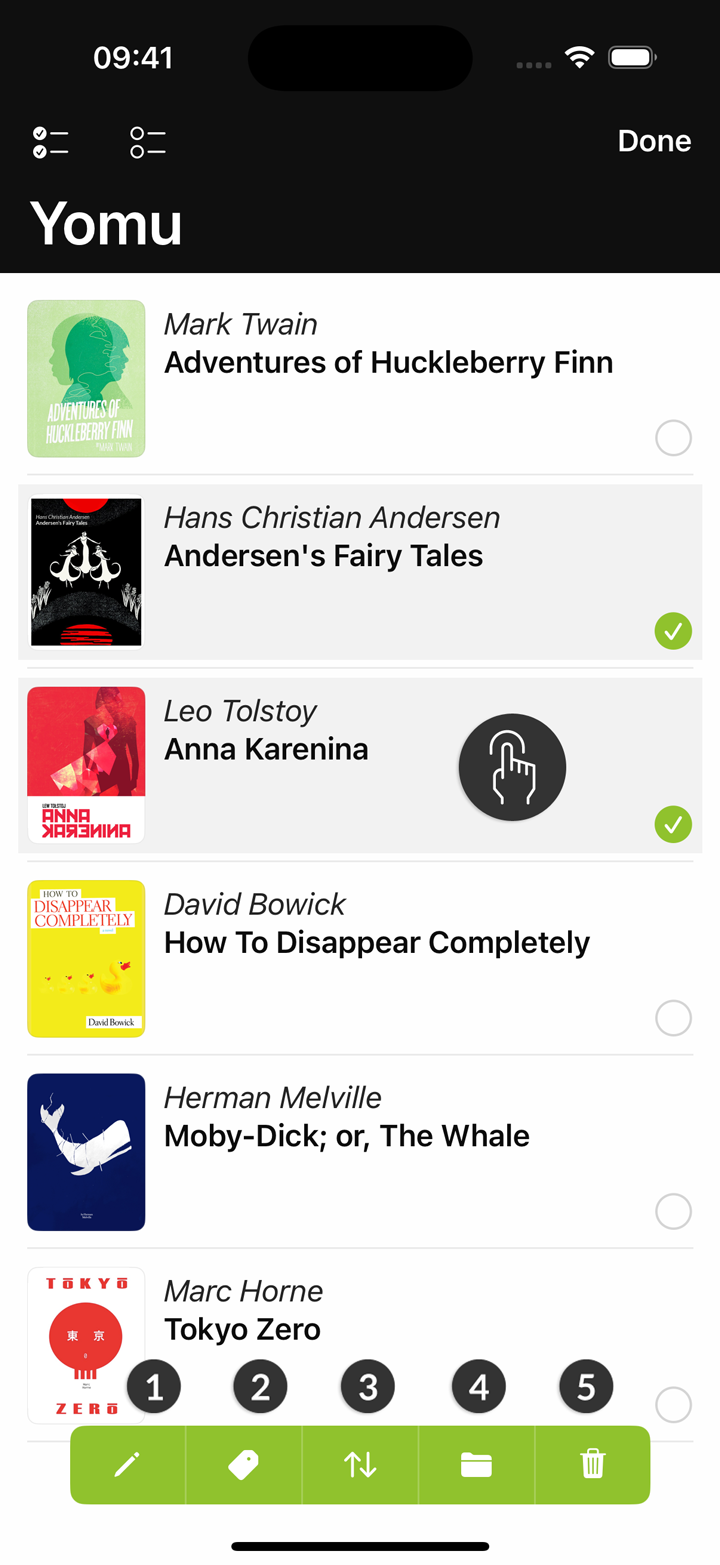Viewport: 720px width, 1565px height.
Task: Check Moby-Dick; or, The Whale
Action: [673, 1211]
